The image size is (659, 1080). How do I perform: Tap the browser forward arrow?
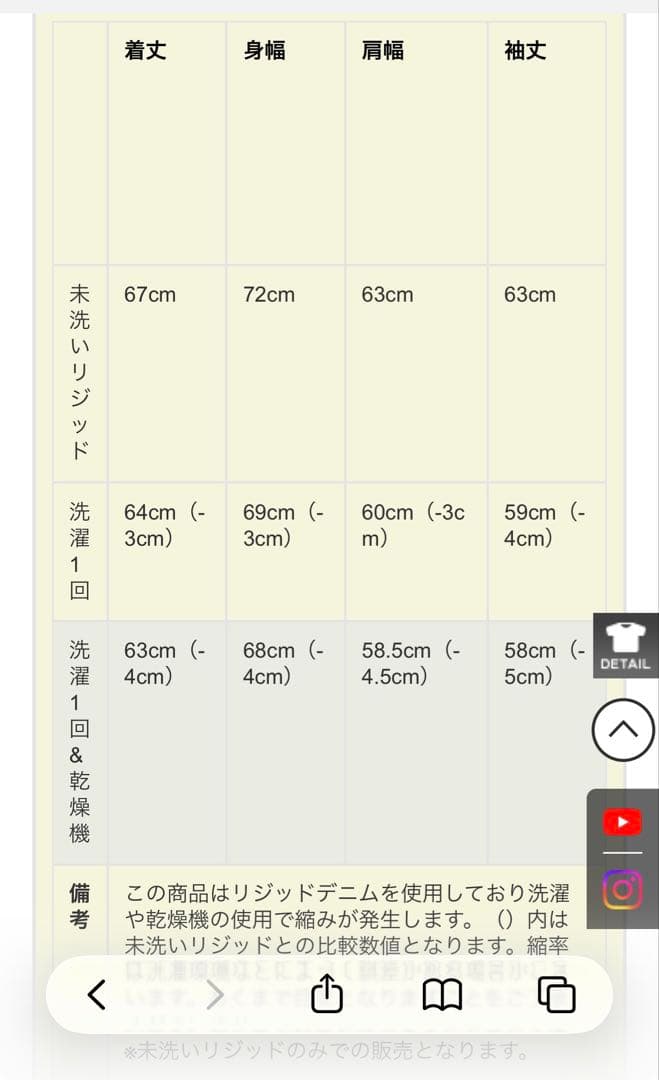point(216,995)
